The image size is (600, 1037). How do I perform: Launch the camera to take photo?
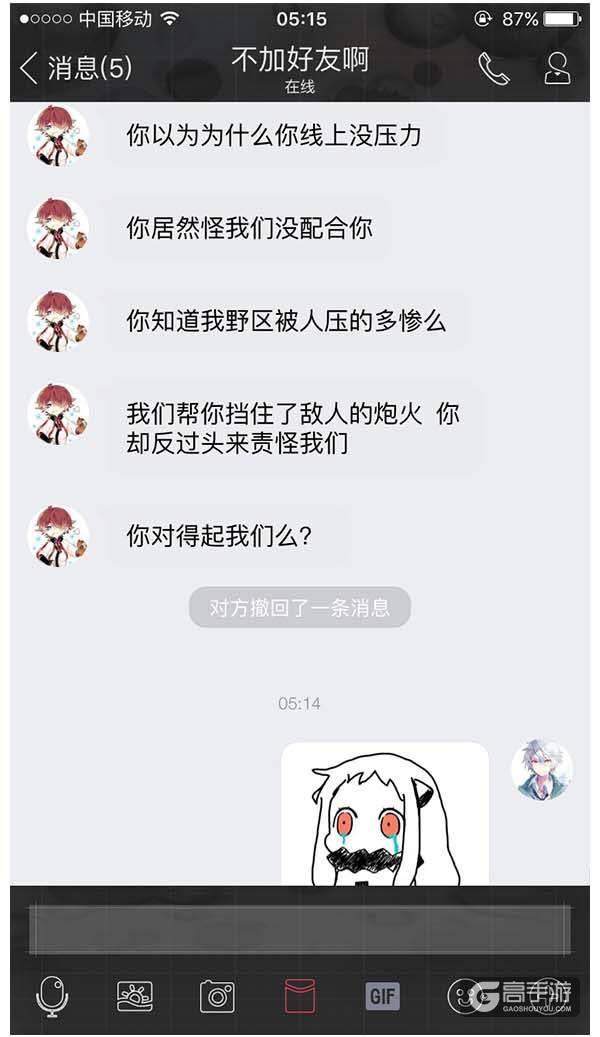(217, 996)
